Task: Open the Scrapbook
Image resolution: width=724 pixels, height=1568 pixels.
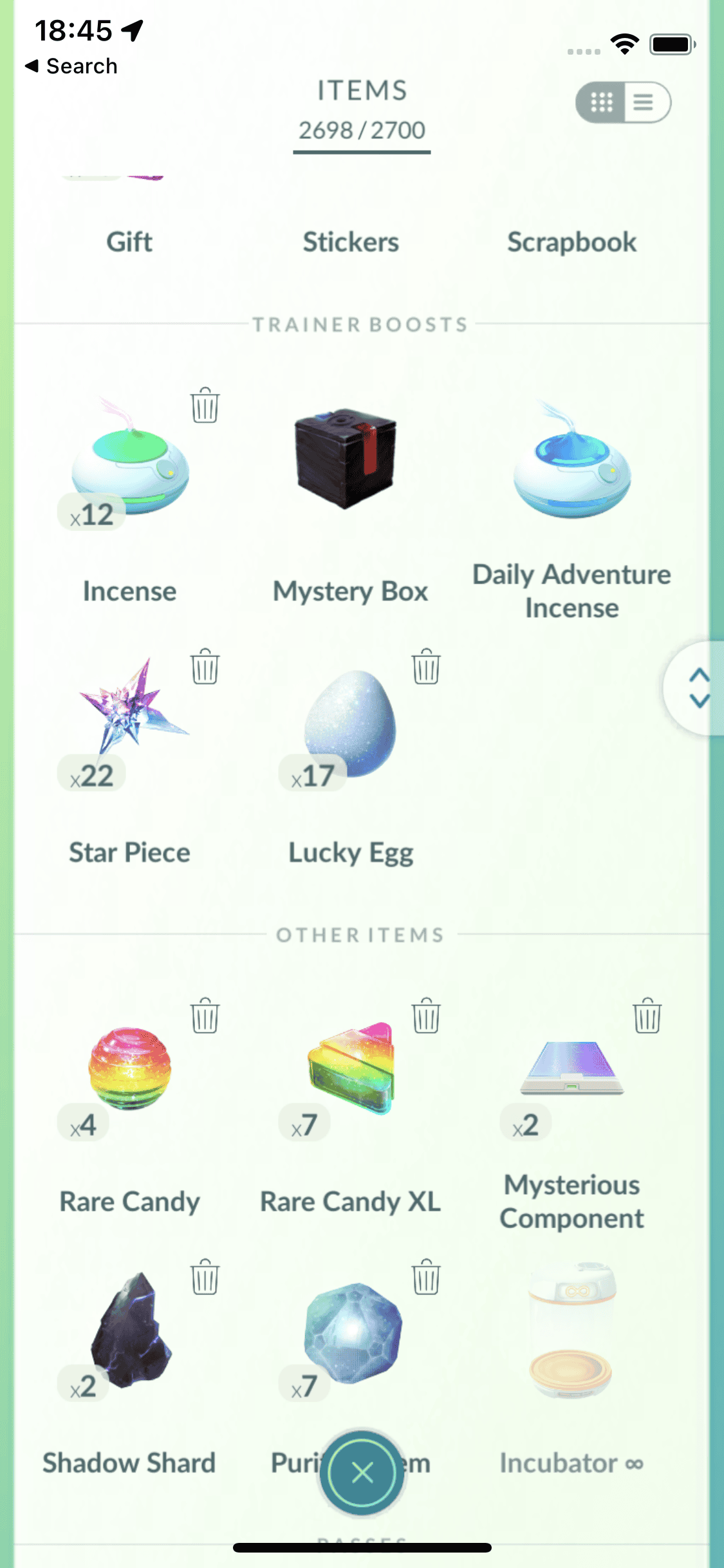Action: pos(571,242)
